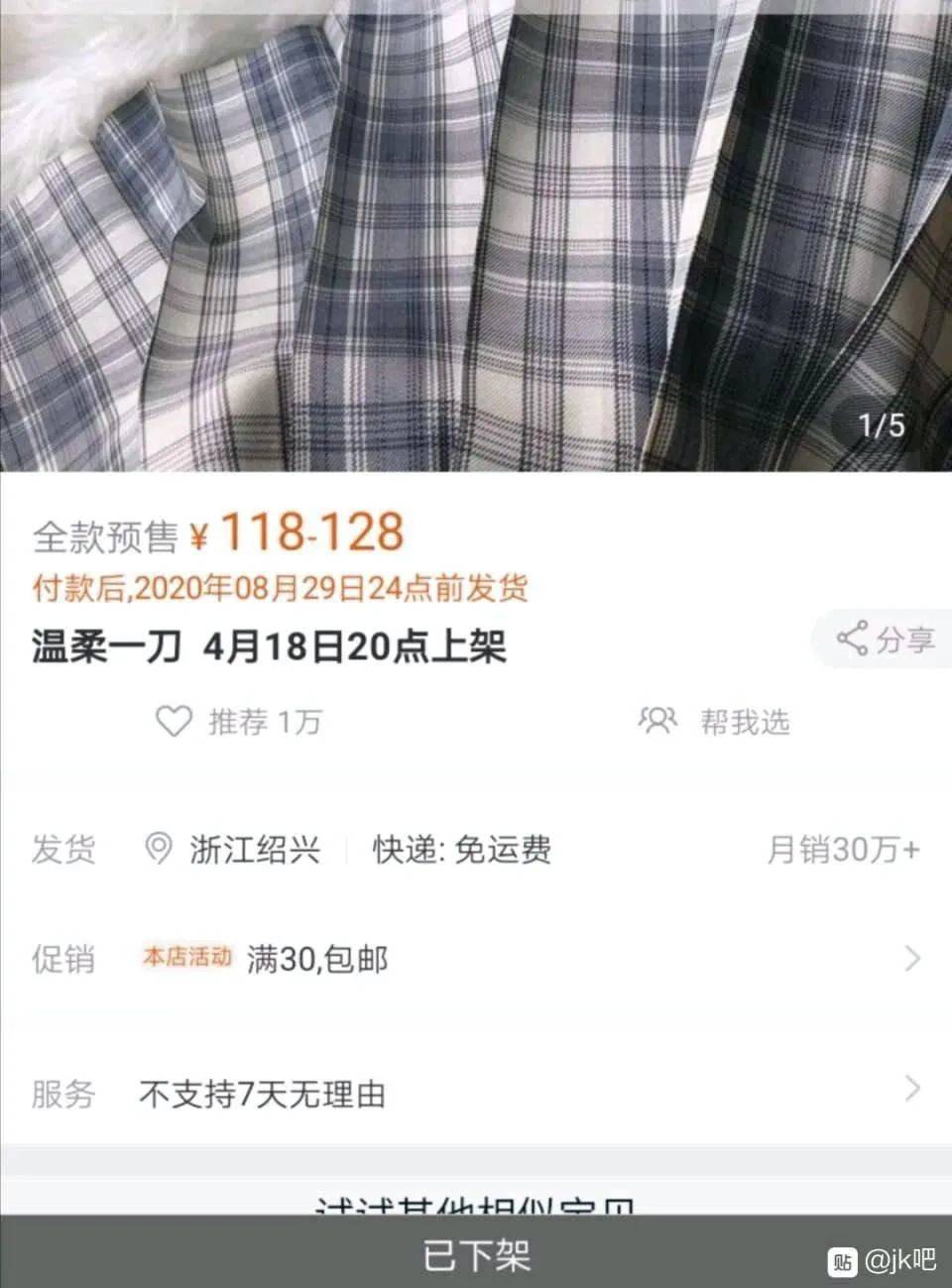
Task: Tap the 本店活动 promotion badge
Action: pos(187,958)
